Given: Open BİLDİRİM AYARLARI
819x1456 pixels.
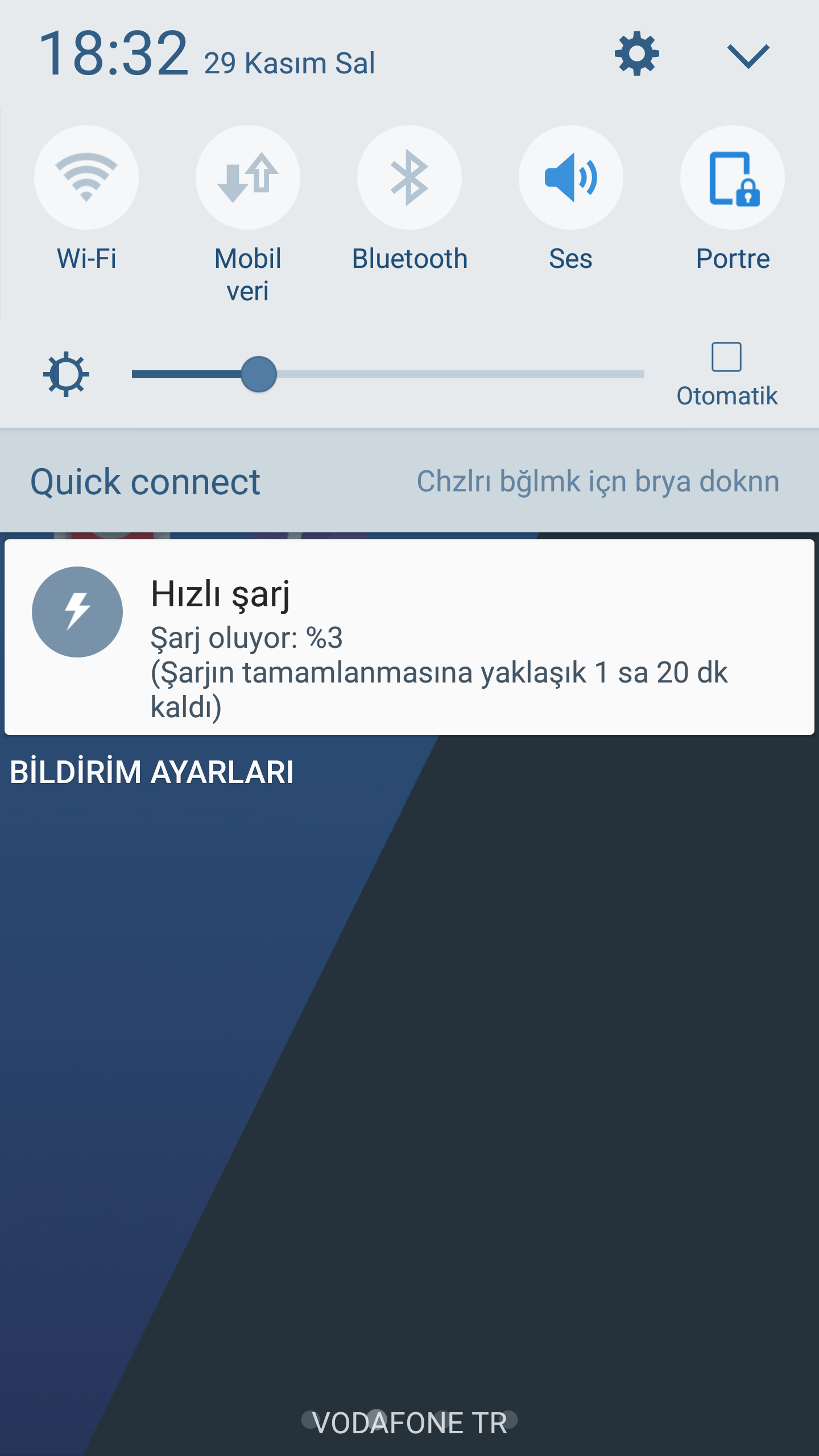Looking at the screenshot, I should [152, 772].
